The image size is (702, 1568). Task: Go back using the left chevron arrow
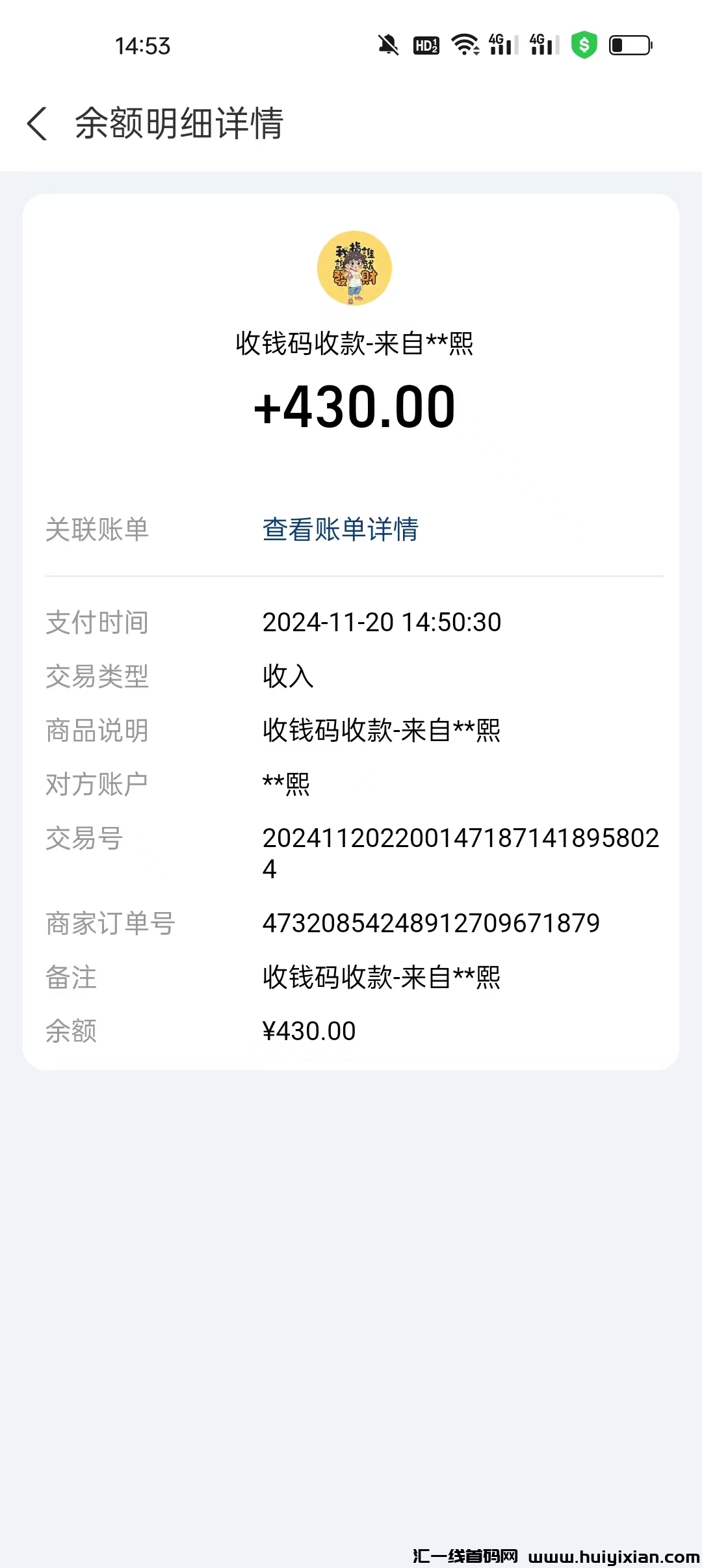tap(37, 125)
